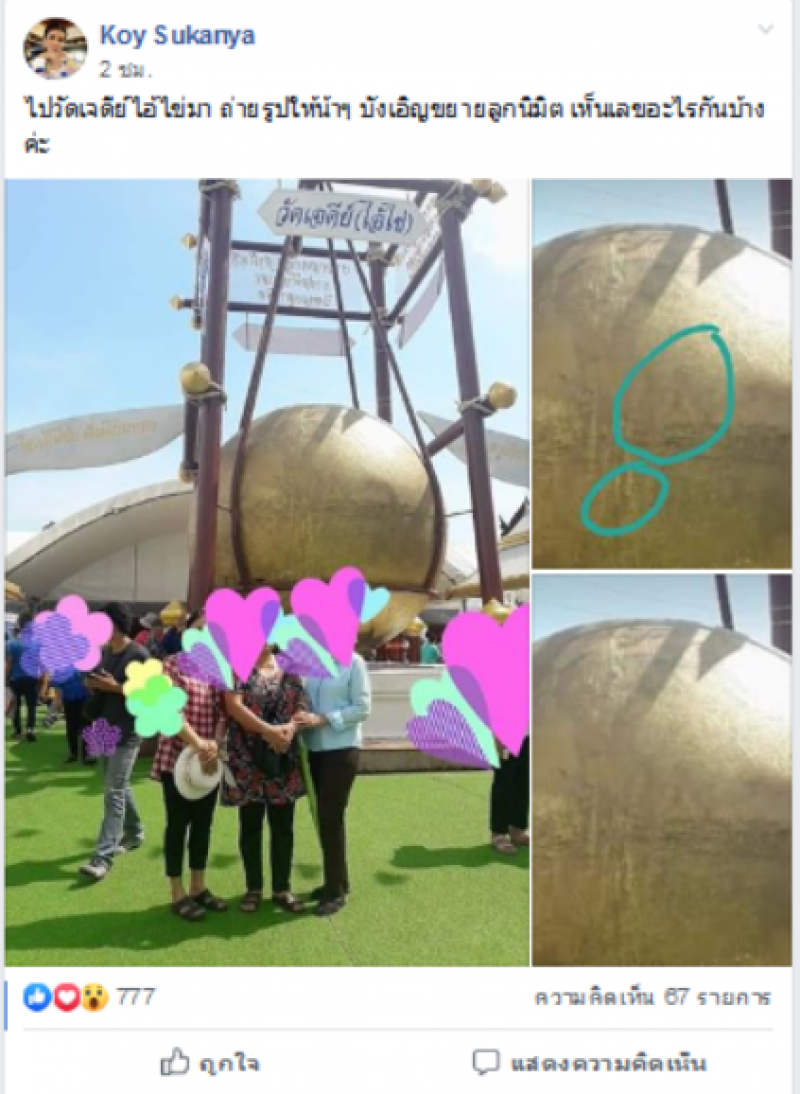Image resolution: width=800 pixels, height=1094 pixels.
Task: Open the large temple photo with people
Action: coord(267,570)
